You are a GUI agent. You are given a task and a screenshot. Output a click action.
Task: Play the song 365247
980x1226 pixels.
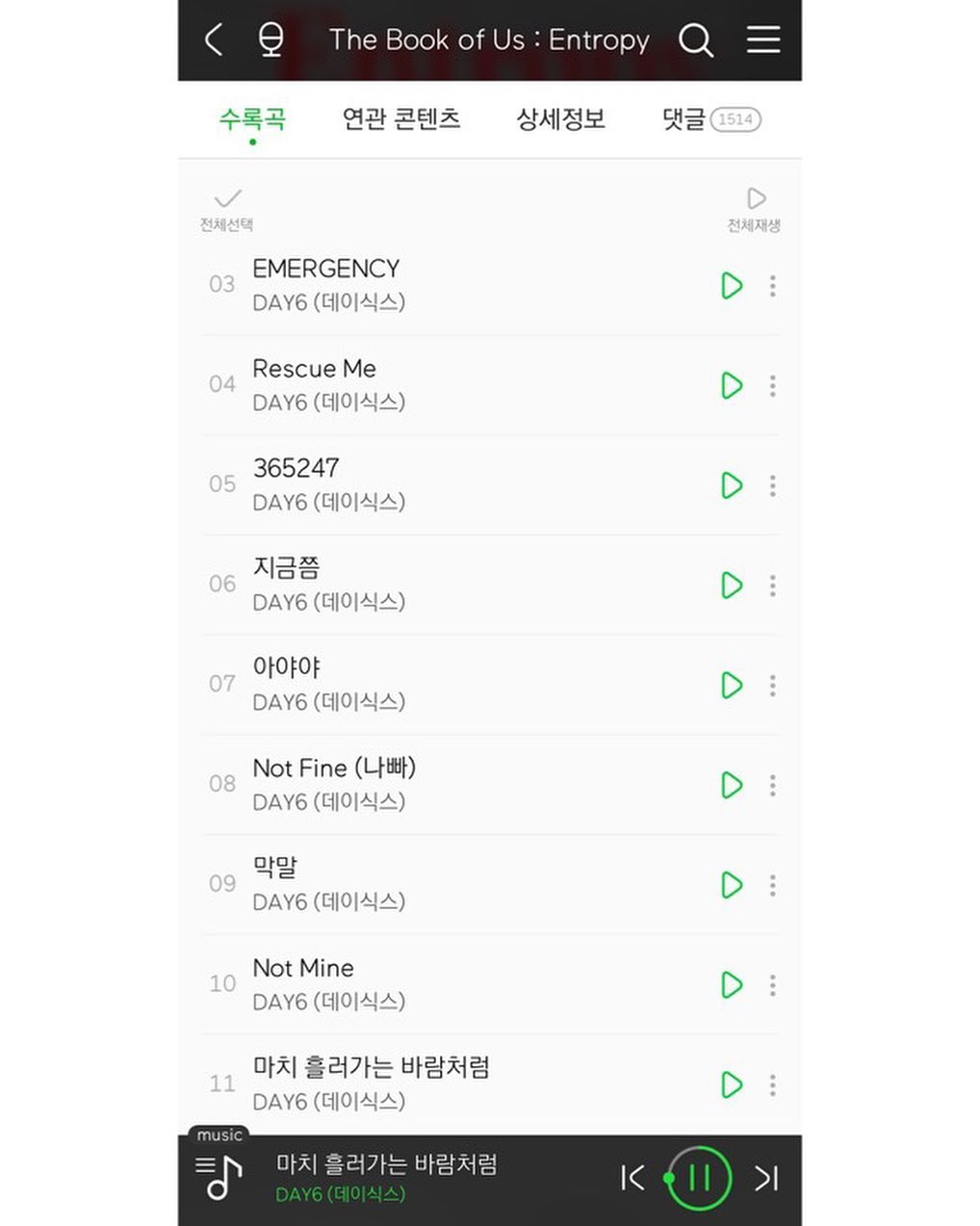coord(732,485)
